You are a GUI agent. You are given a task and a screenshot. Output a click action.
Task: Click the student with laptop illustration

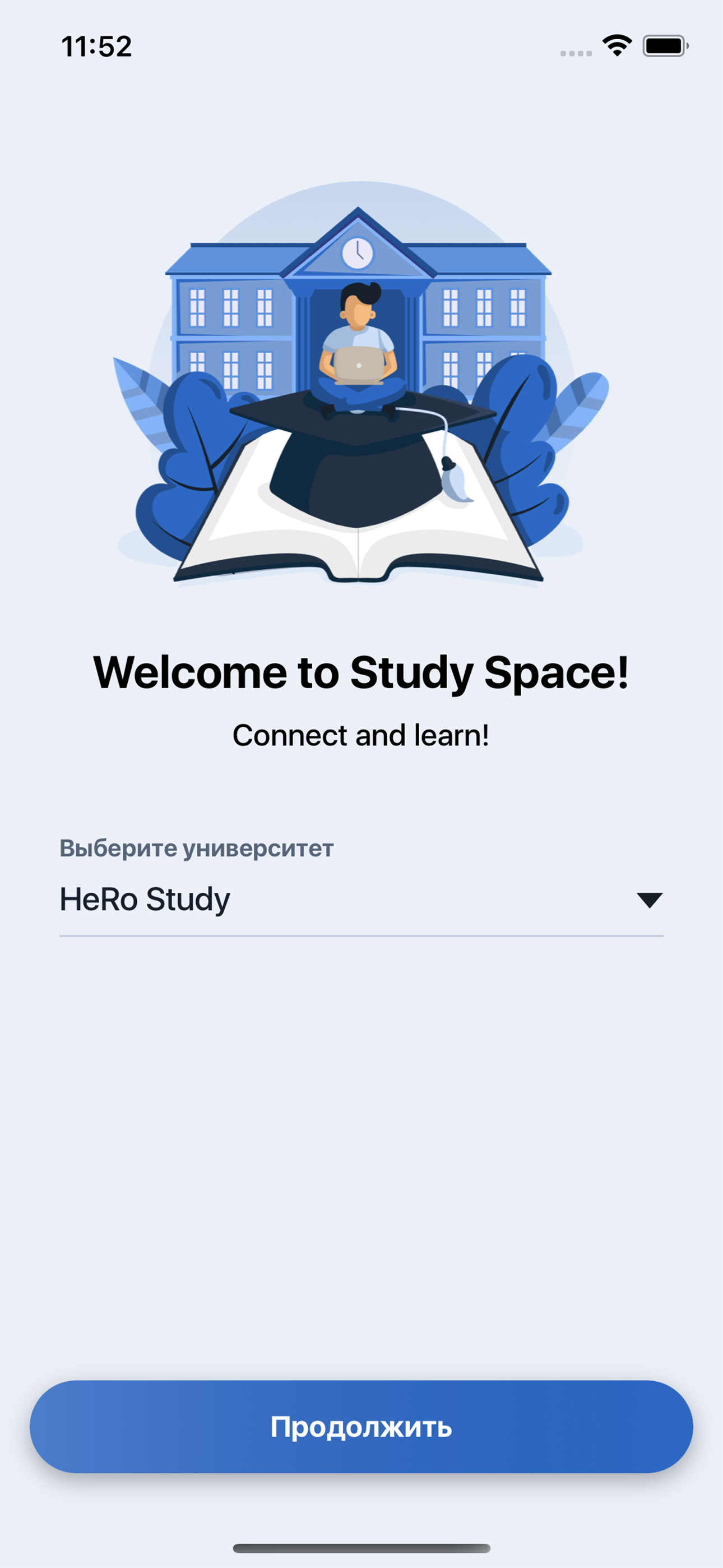(359, 341)
